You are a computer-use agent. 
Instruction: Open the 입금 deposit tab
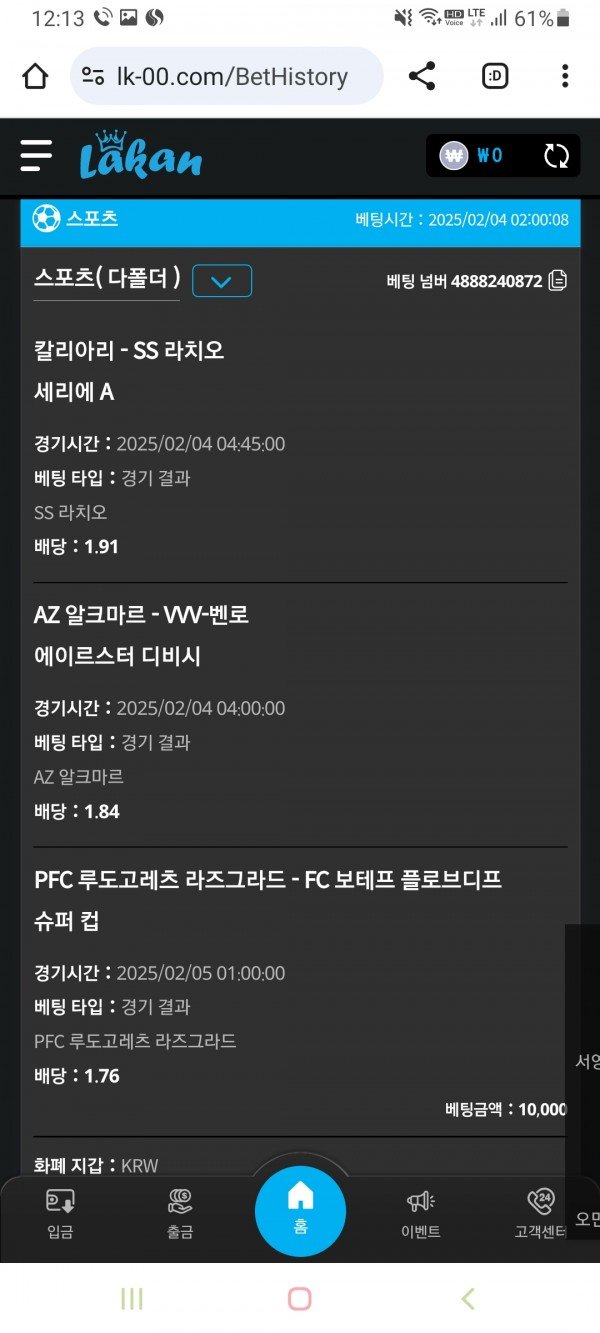click(60, 1213)
